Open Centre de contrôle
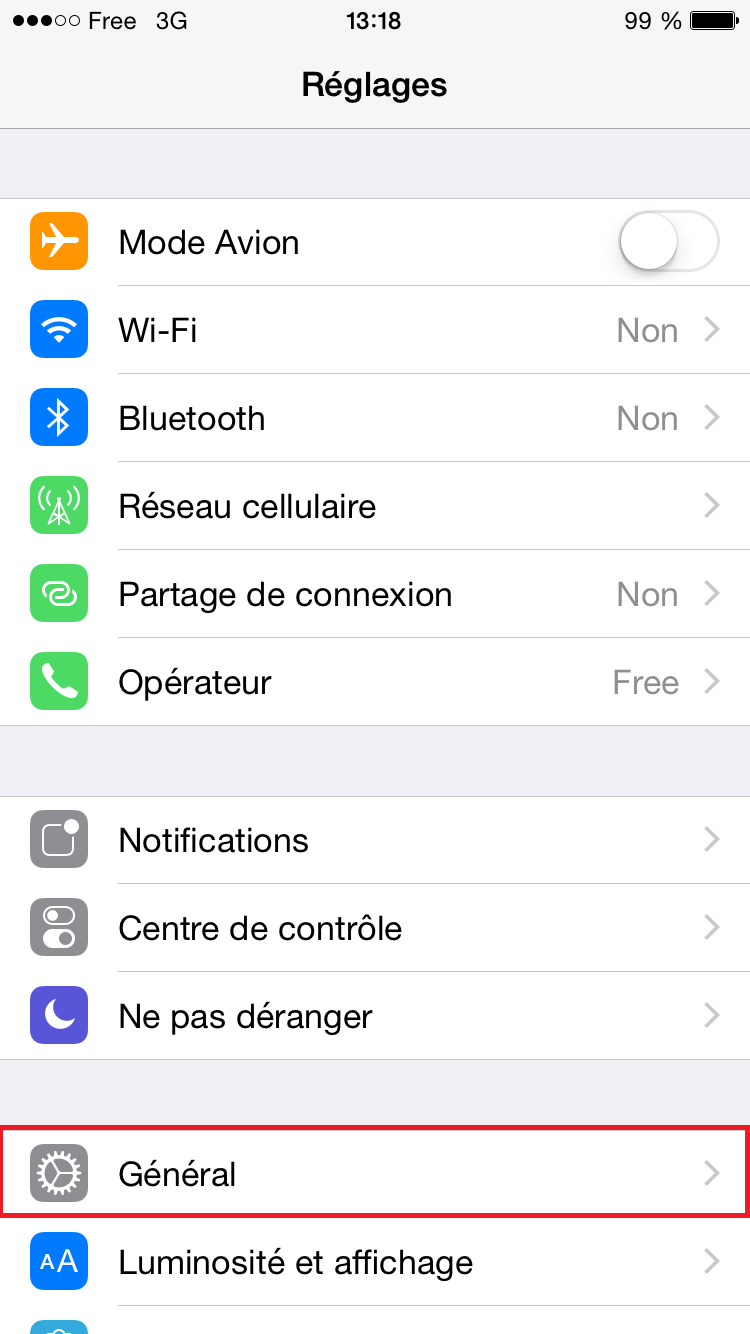The height and width of the screenshot is (1334, 750). pos(375,928)
